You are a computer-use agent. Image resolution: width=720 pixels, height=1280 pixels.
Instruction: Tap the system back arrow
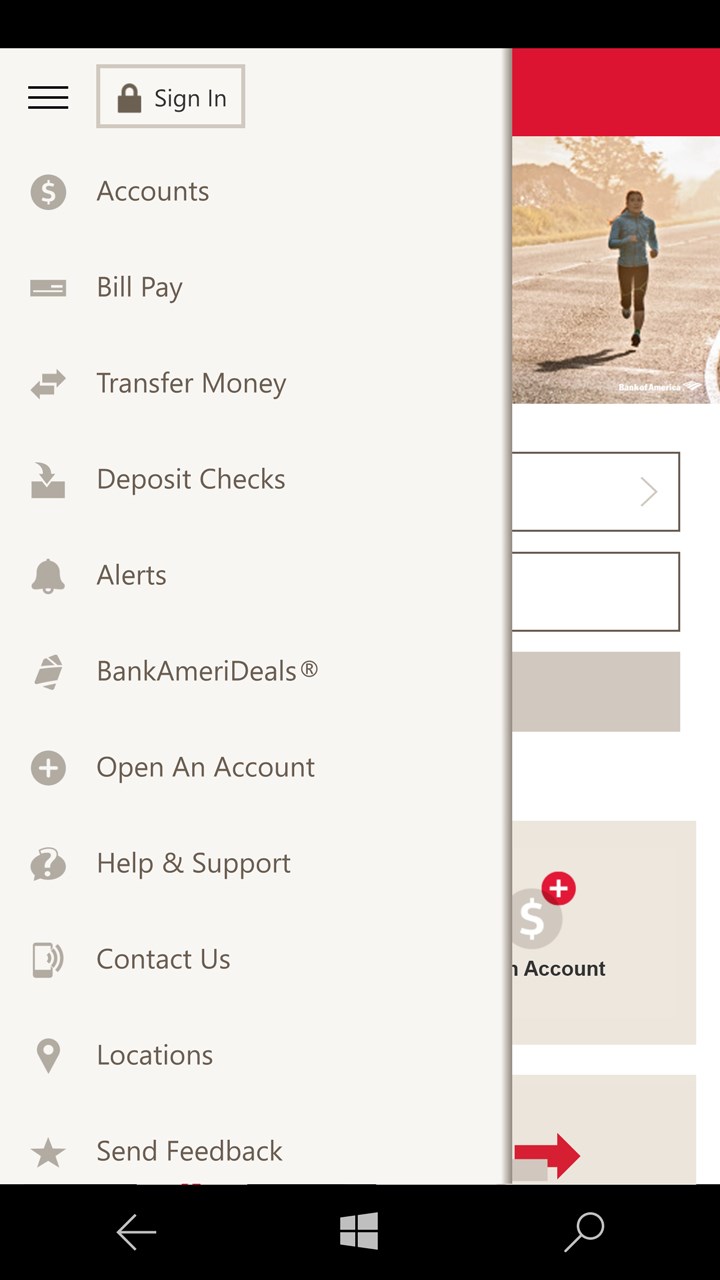point(136,1232)
